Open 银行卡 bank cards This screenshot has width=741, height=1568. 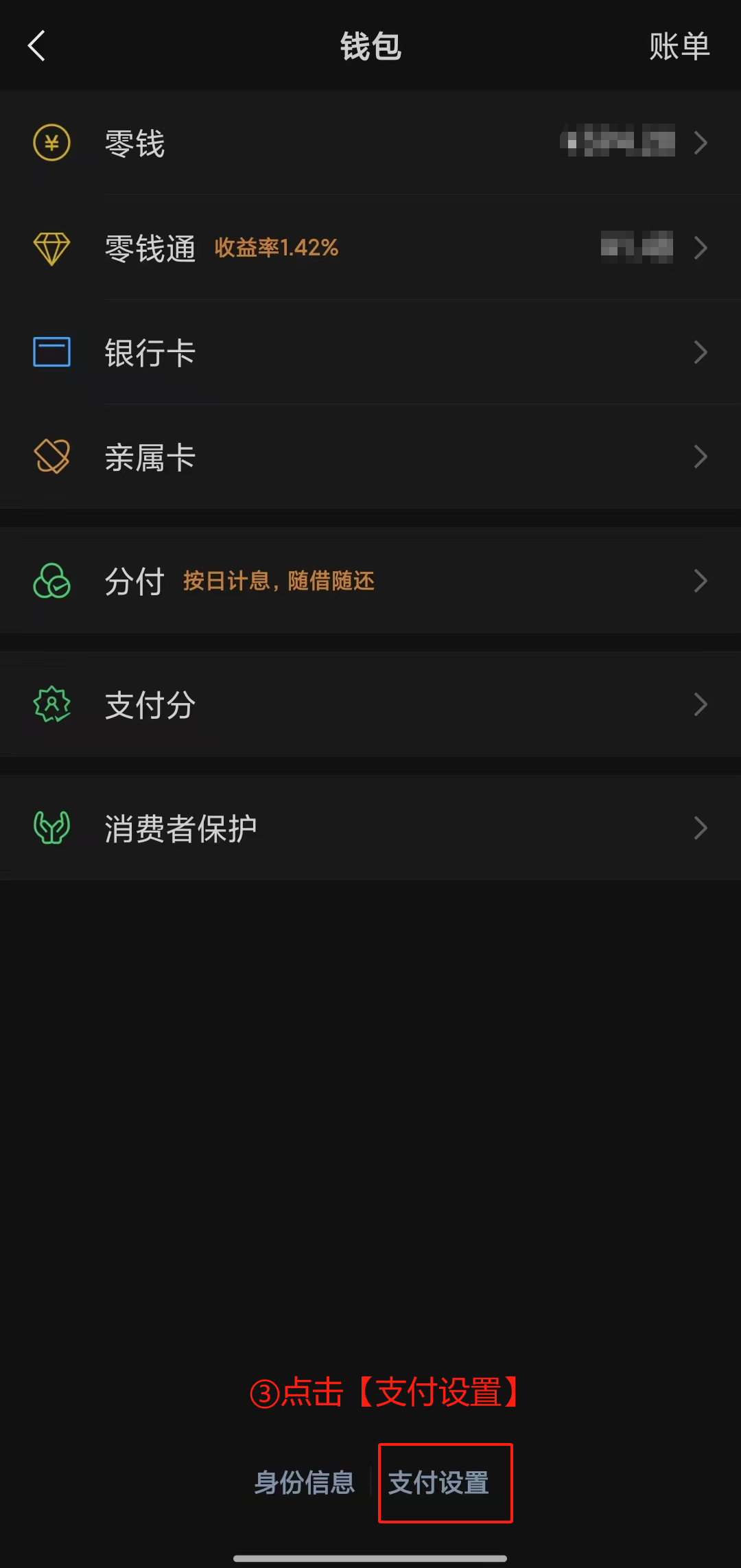click(370, 353)
